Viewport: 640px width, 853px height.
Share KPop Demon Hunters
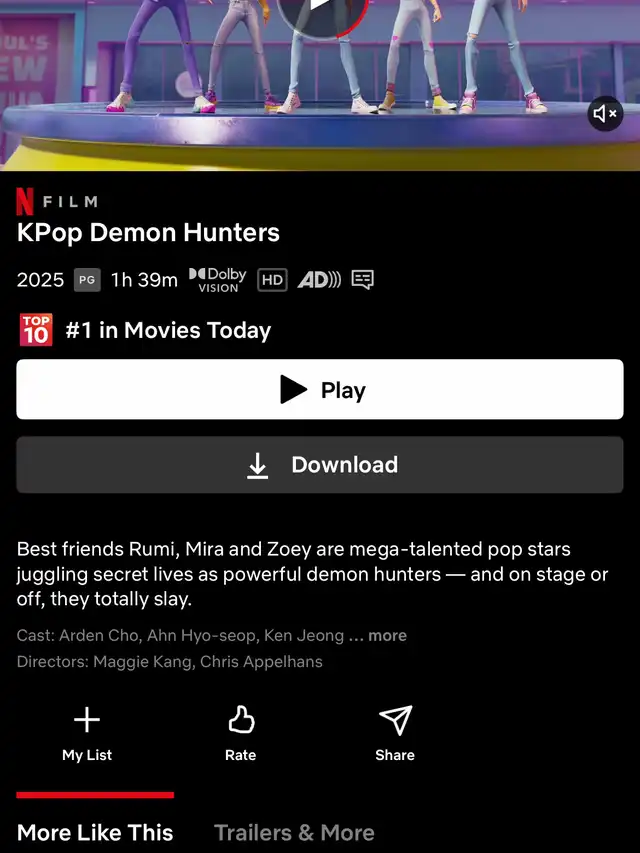(395, 734)
